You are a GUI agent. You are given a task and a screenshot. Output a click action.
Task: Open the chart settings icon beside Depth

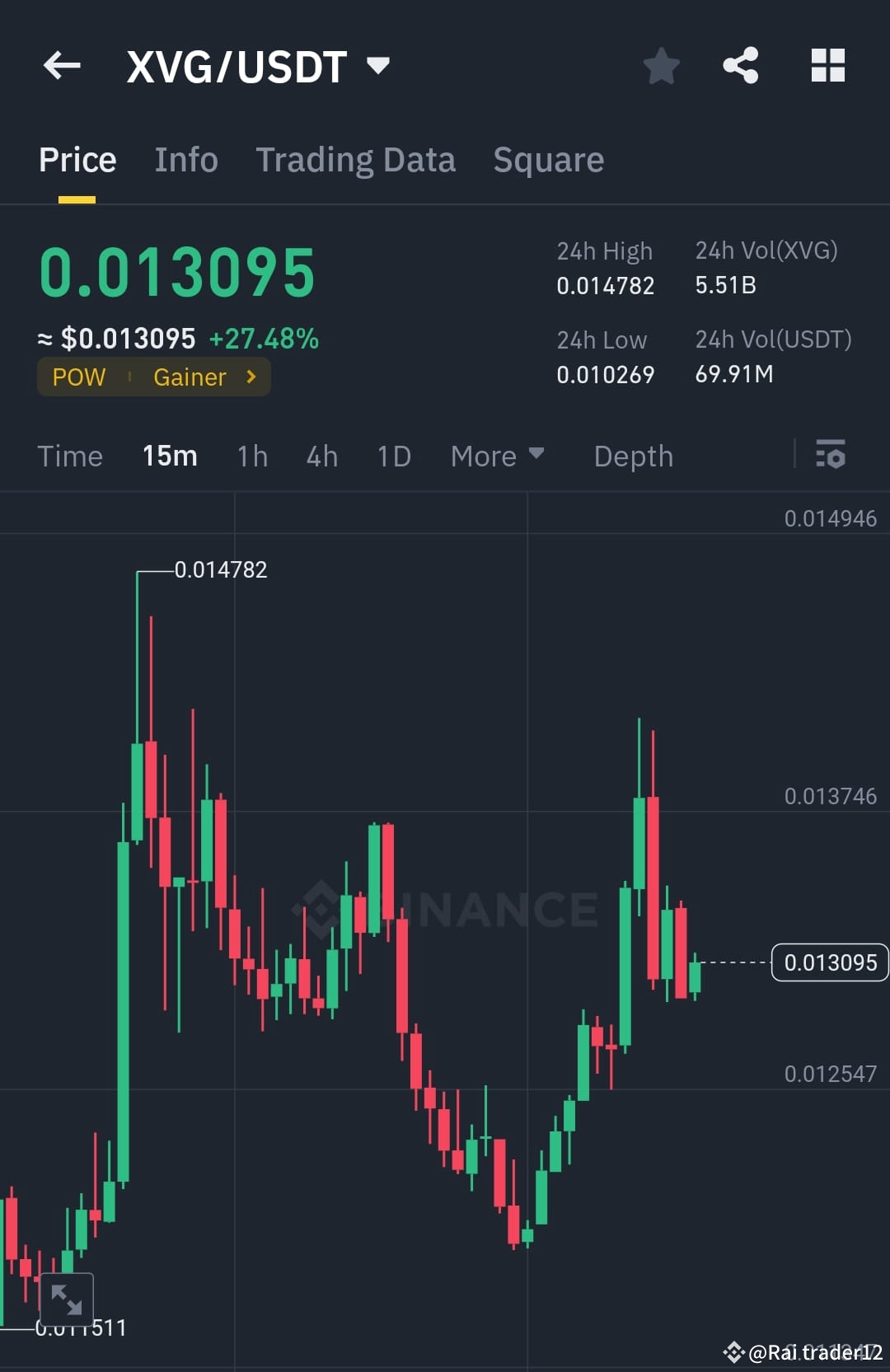coord(831,455)
